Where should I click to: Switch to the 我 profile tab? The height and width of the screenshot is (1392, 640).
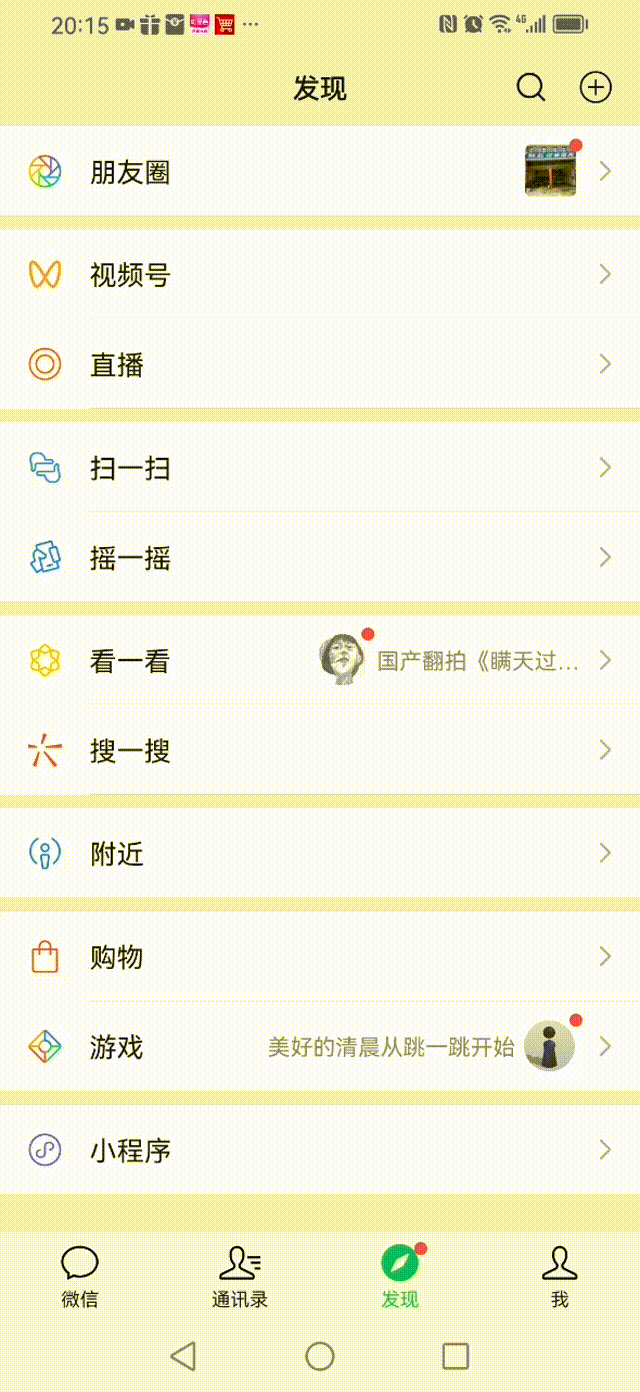tap(560, 1277)
